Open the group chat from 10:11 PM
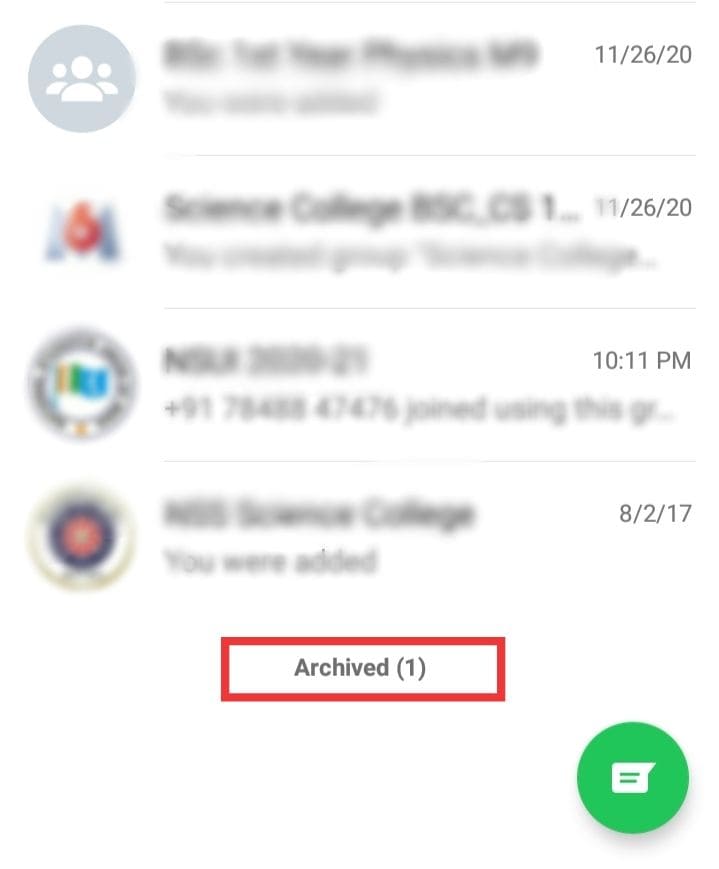The height and width of the screenshot is (869, 719). point(400,384)
